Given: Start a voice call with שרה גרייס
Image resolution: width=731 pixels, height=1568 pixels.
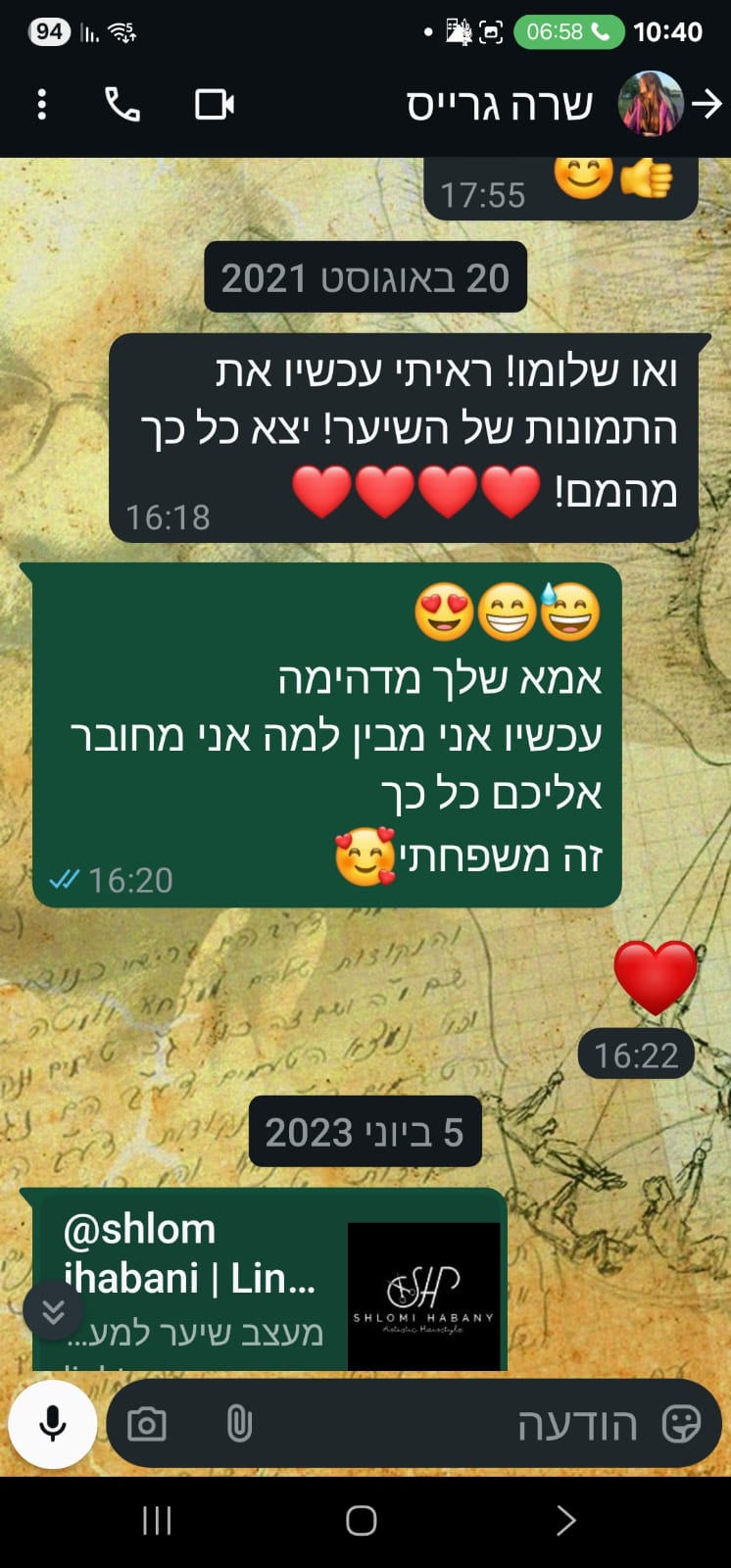Looking at the screenshot, I should (122, 104).
